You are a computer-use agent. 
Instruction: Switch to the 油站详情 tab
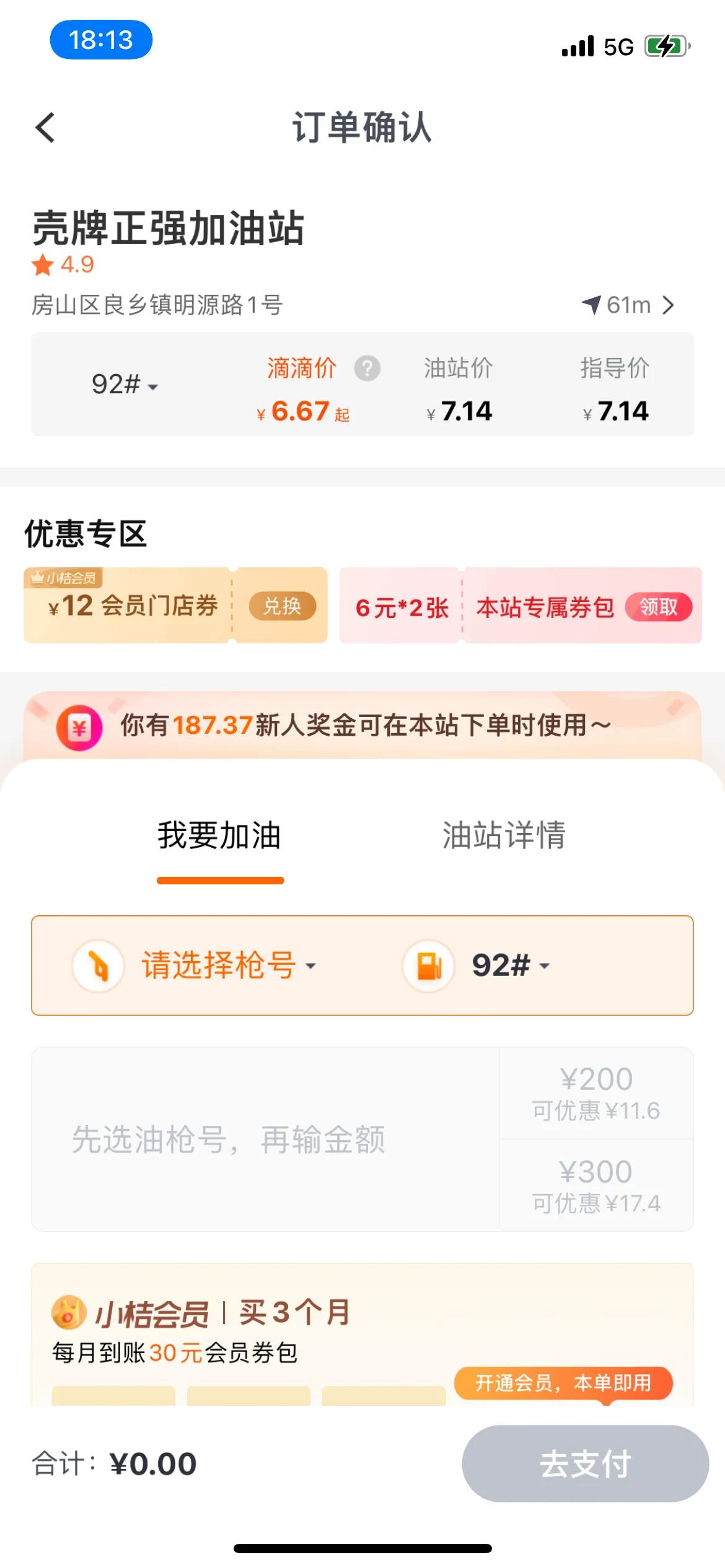[506, 836]
